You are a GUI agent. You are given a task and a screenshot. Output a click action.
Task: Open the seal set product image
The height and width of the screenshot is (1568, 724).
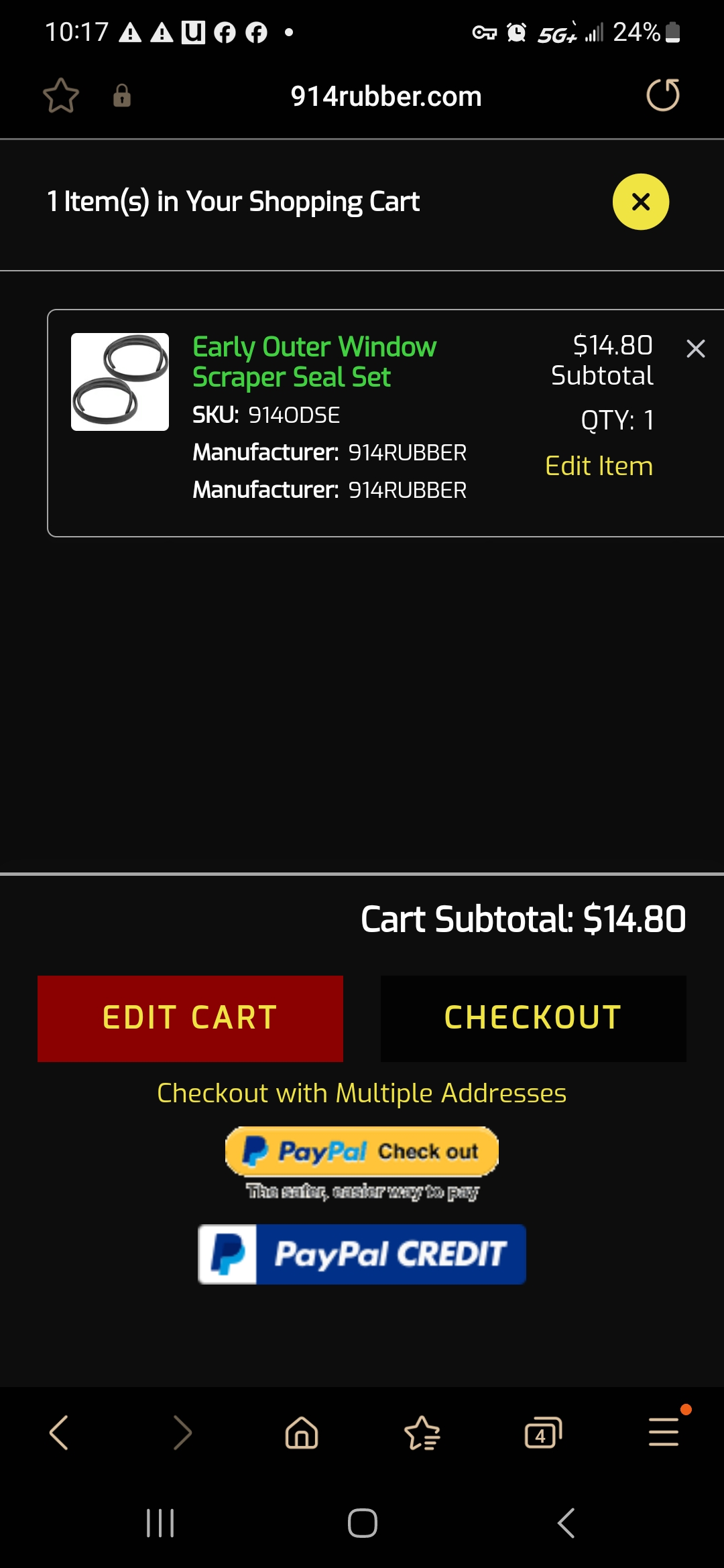tap(120, 382)
